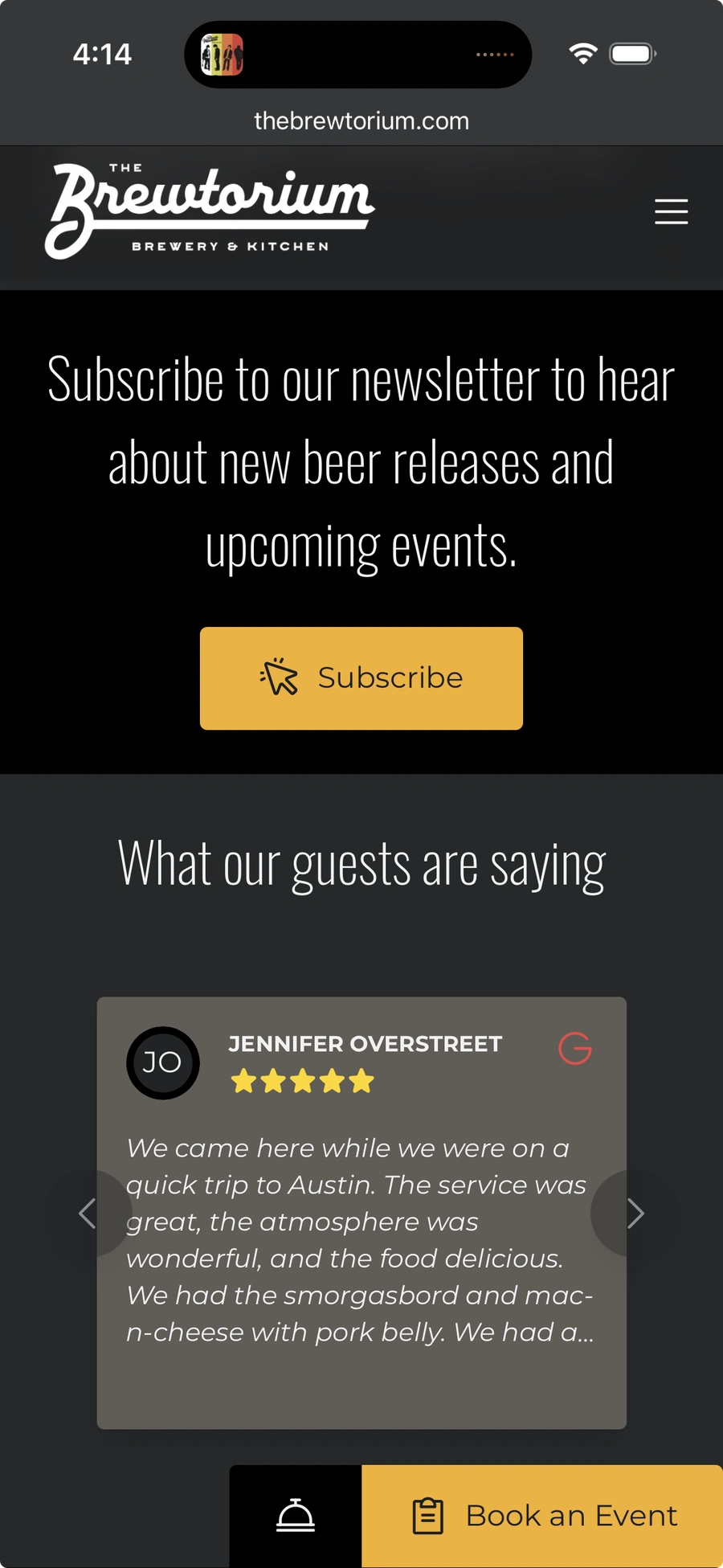723x1568 pixels.
Task: Open thebrewtorium.com address bar
Action: point(361,121)
